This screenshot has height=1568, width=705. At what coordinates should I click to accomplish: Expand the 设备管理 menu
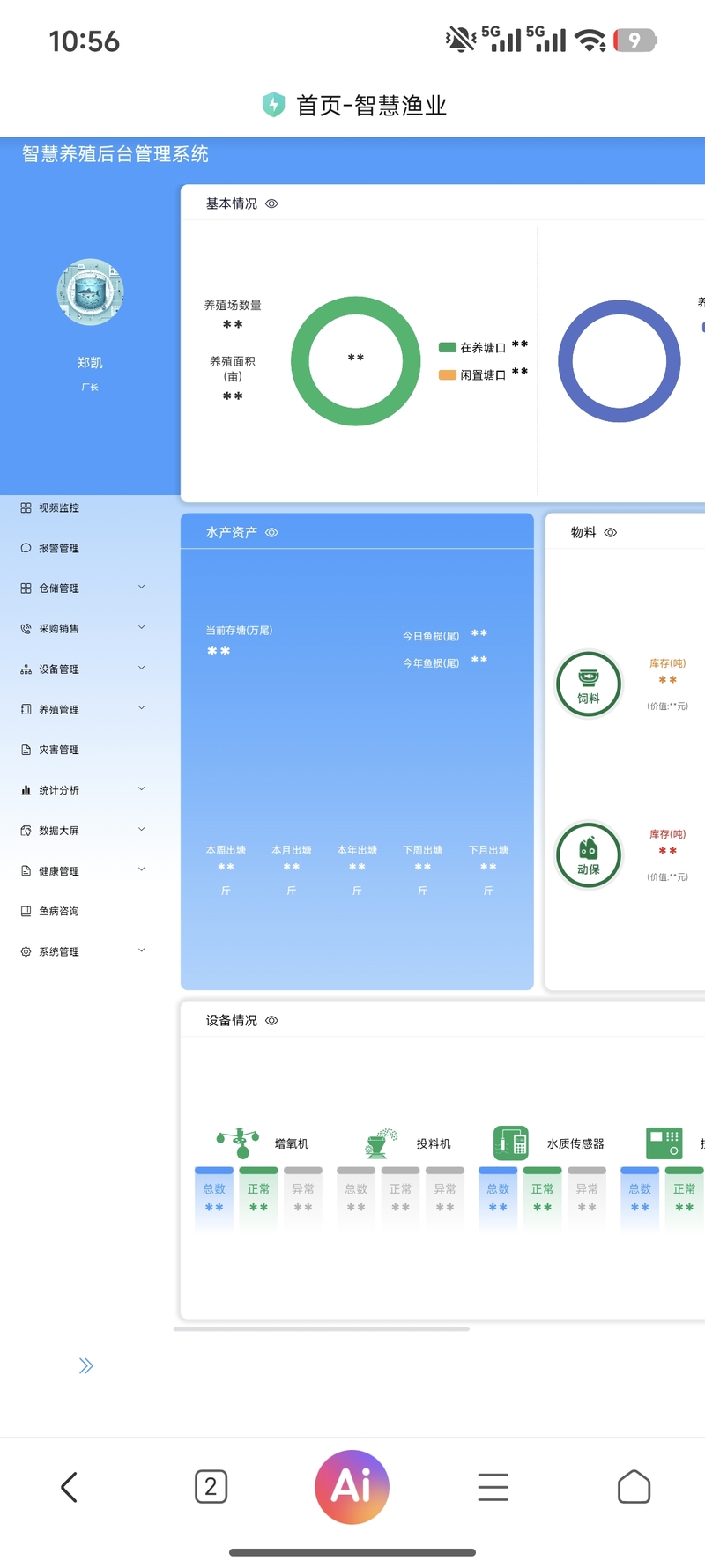[84, 669]
